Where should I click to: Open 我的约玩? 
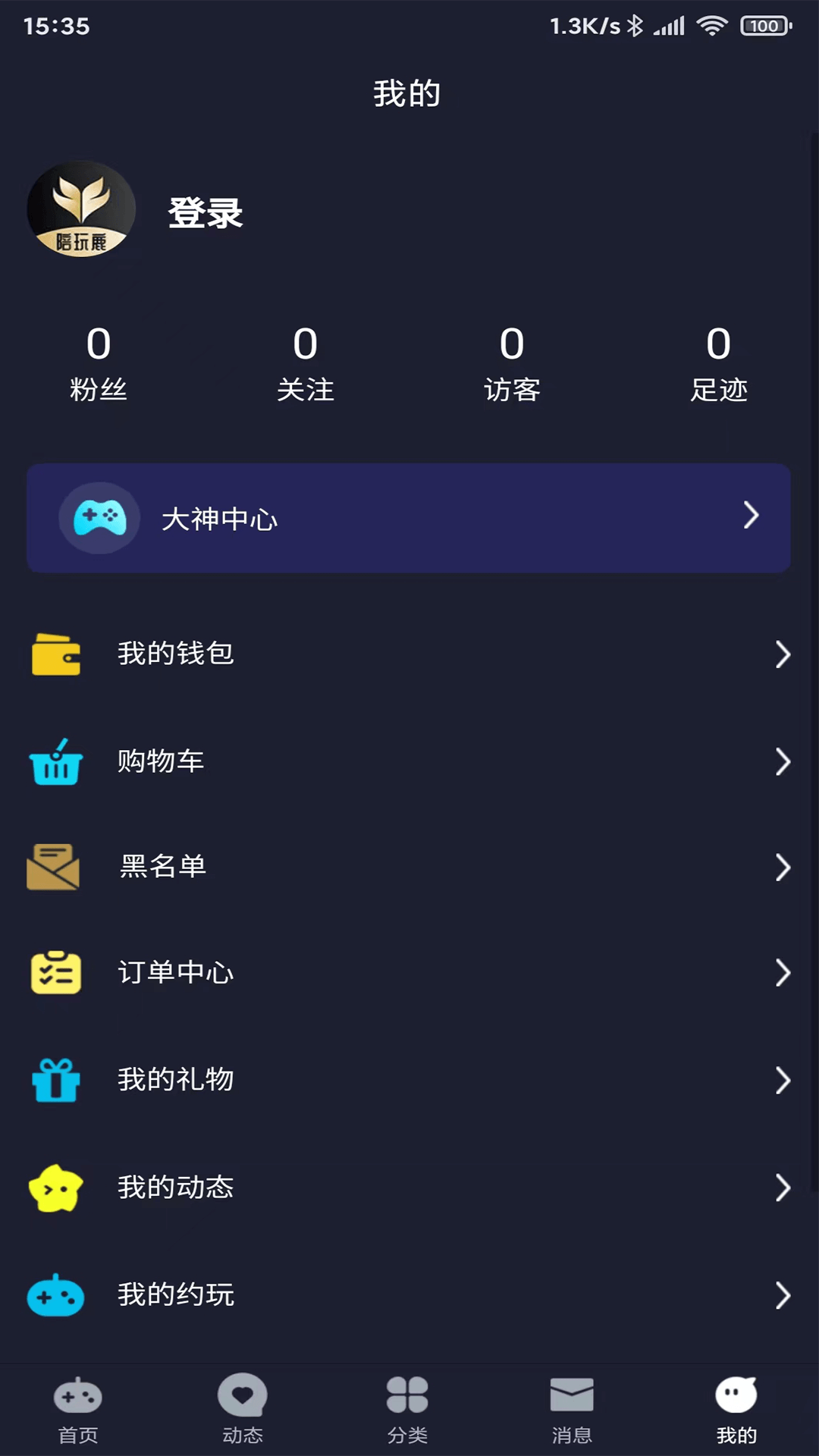click(x=409, y=1294)
